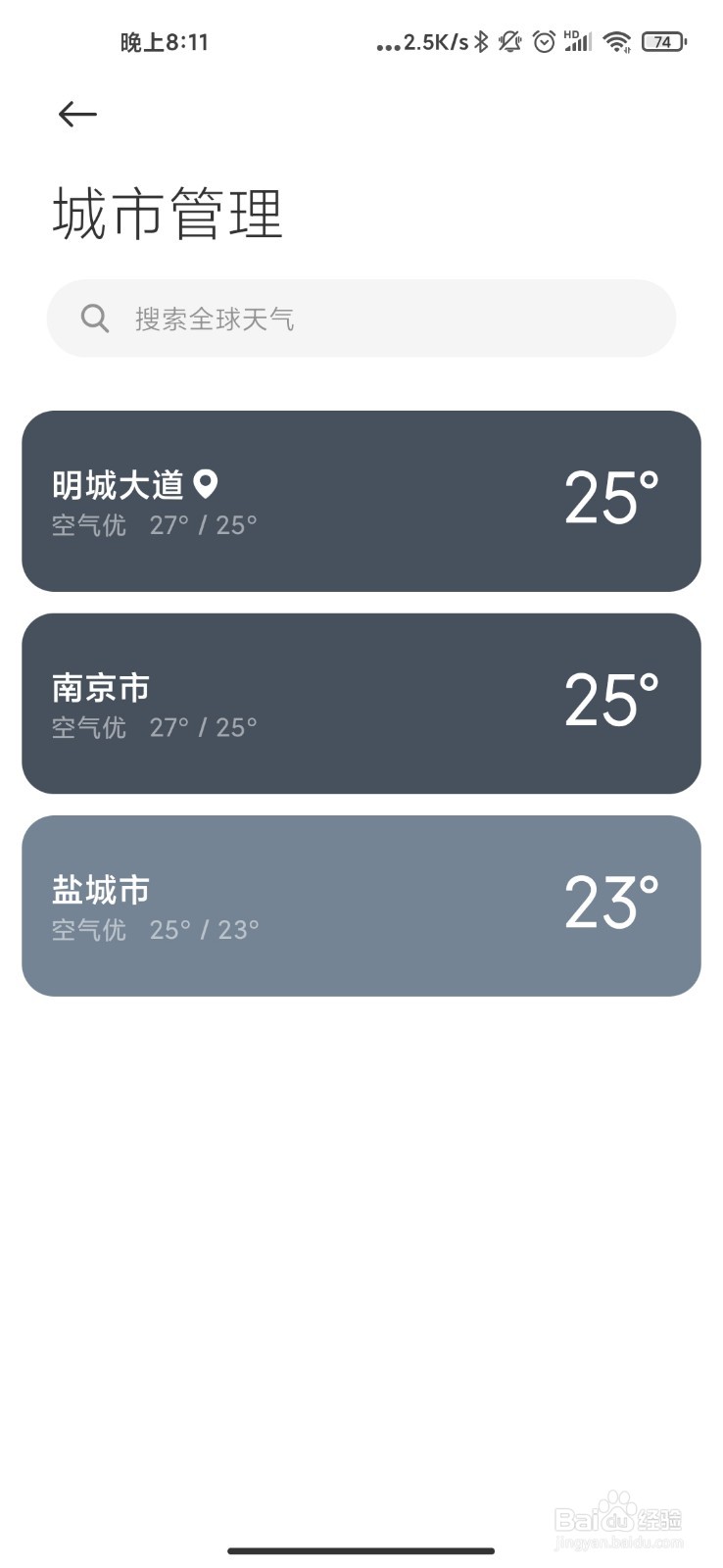The image size is (723, 1568).
Task: Open the 明城大道 current location card
Action: coord(361,500)
